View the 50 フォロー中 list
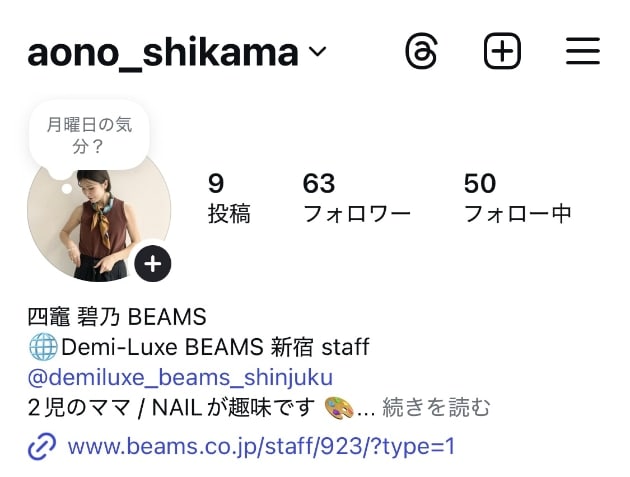The height and width of the screenshot is (477, 630). (x=517, y=198)
